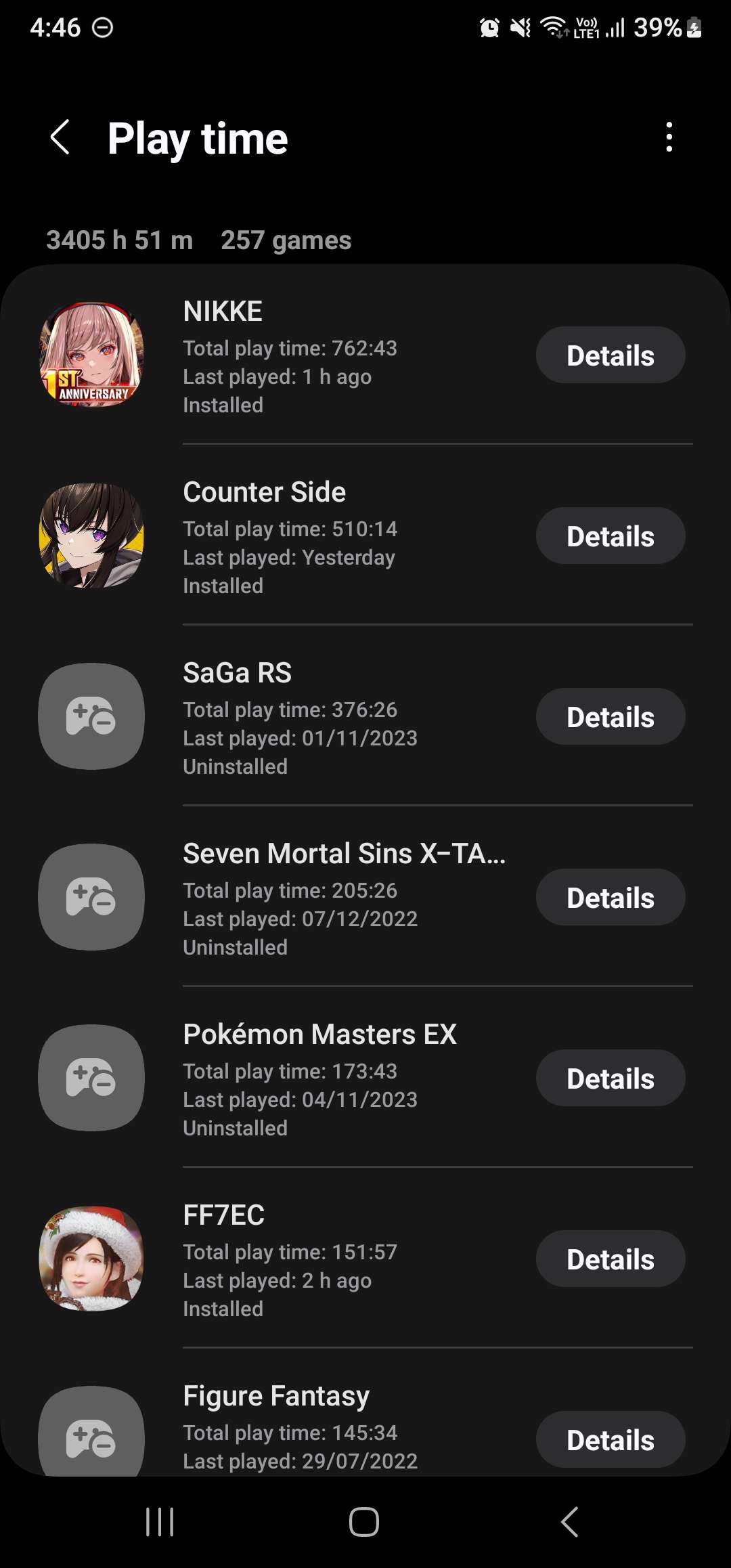This screenshot has width=731, height=1568.
Task: Open Counter Side details button
Action: (x=610, y=536)
